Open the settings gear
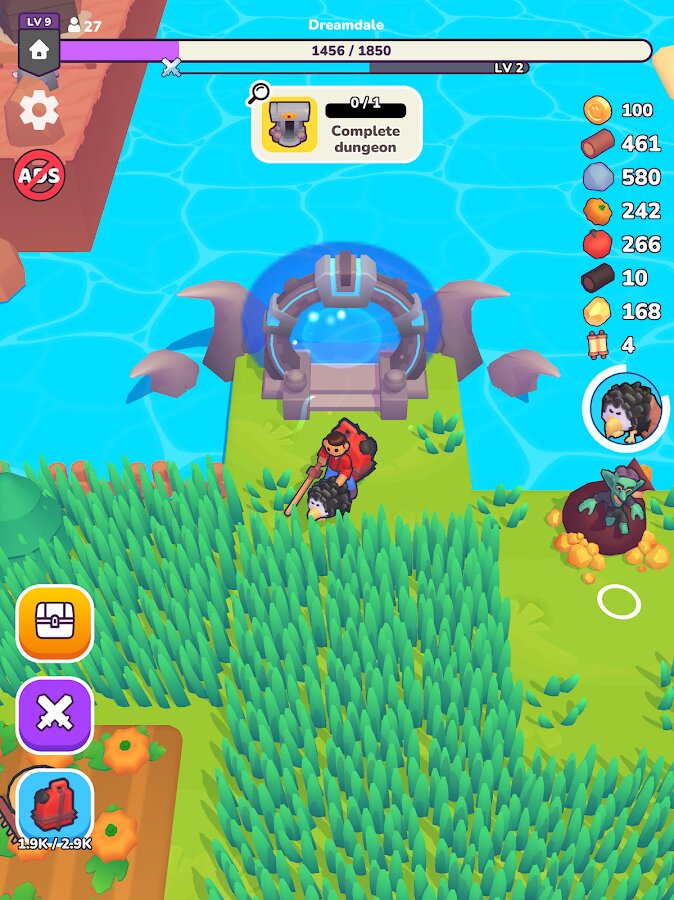The image size is (674, 900). [39, 110]
